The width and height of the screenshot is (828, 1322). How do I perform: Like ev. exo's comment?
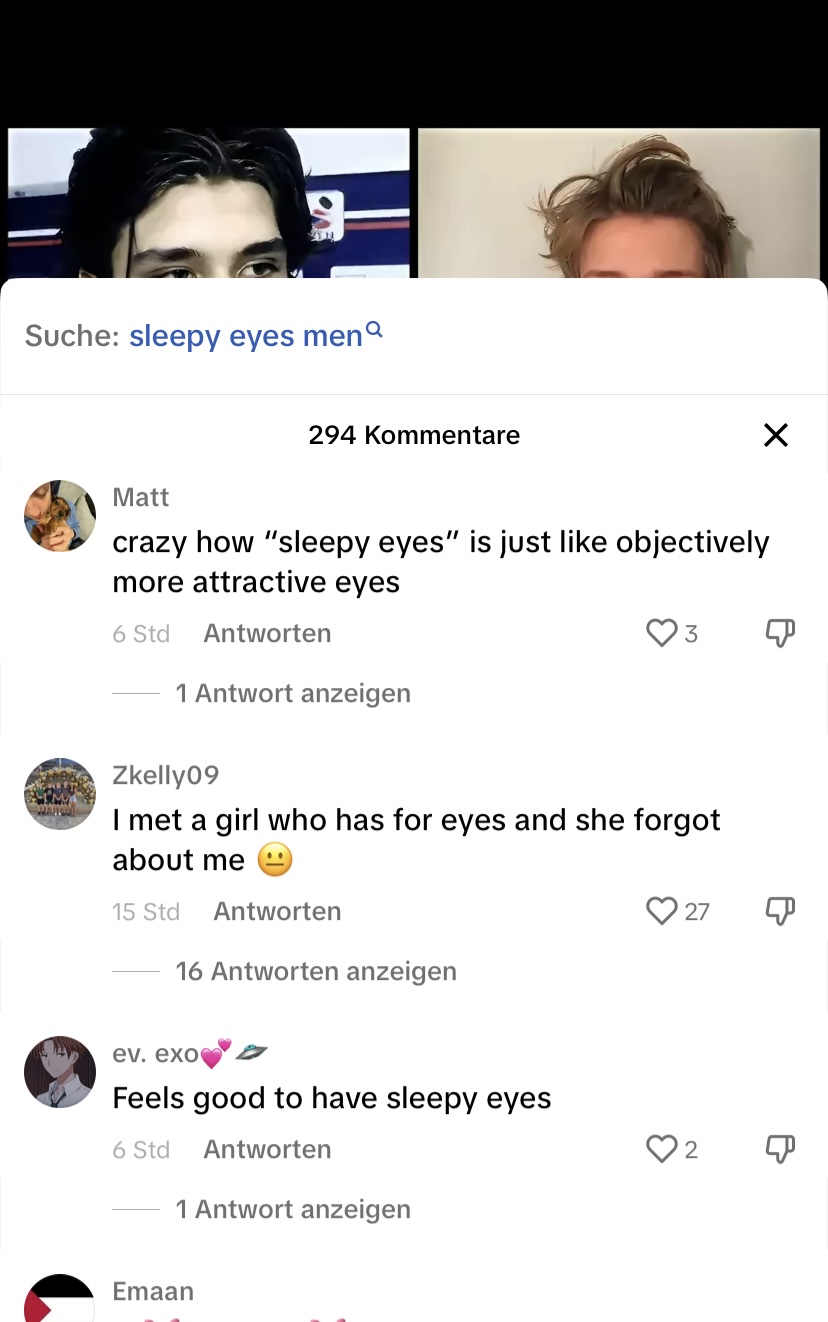662,1149
